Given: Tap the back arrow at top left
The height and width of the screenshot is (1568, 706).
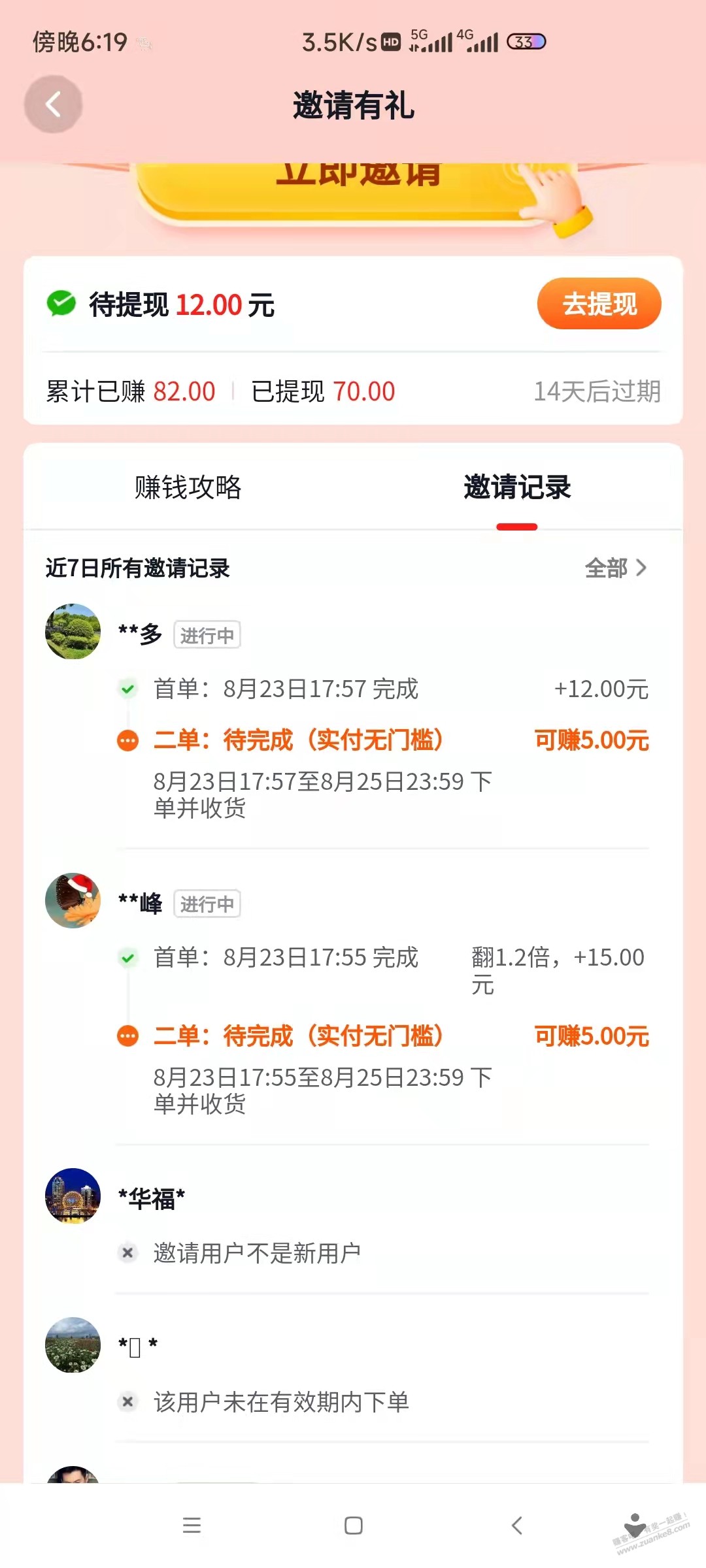Looking at the screenshot, I should click(52, 103).
